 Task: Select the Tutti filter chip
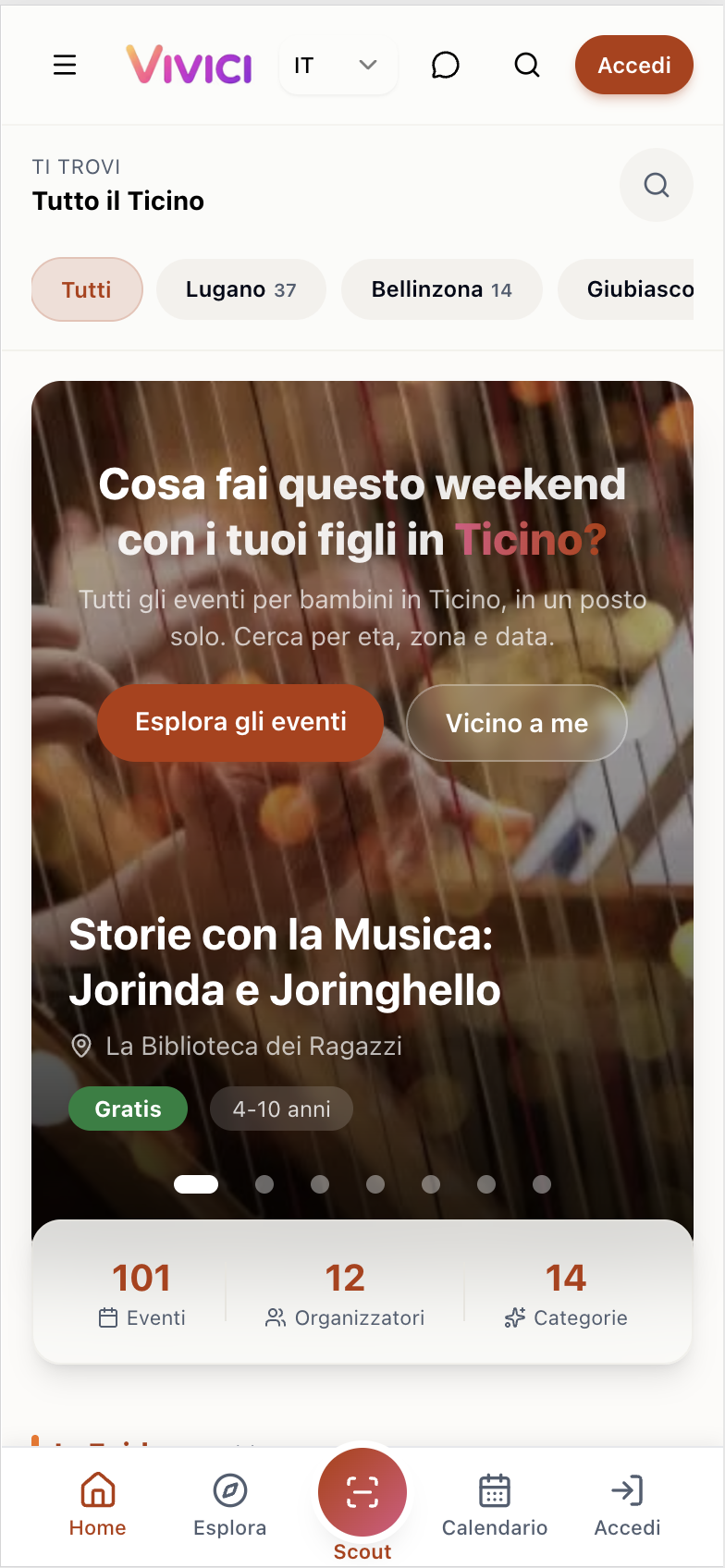coord(86,289)
